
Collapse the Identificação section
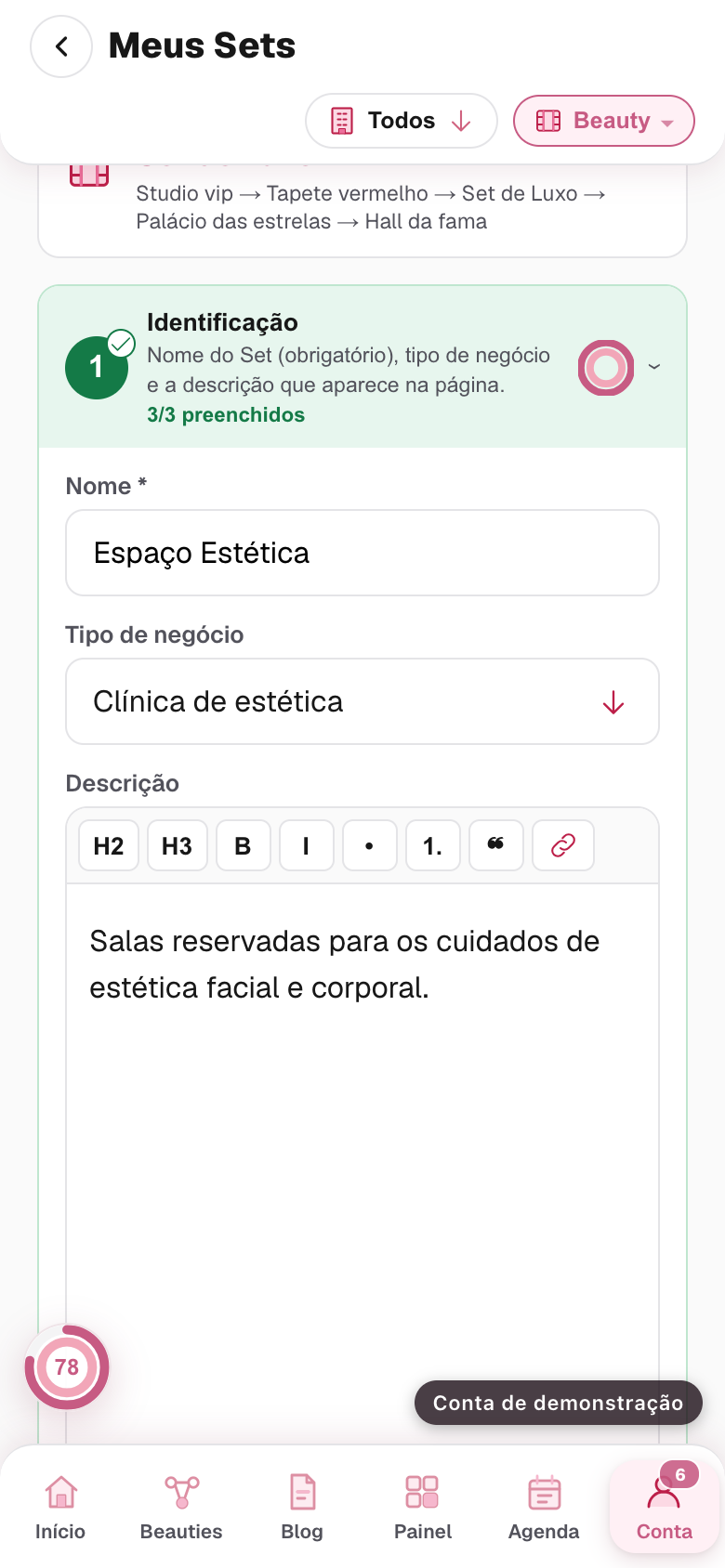click(654, 367)
